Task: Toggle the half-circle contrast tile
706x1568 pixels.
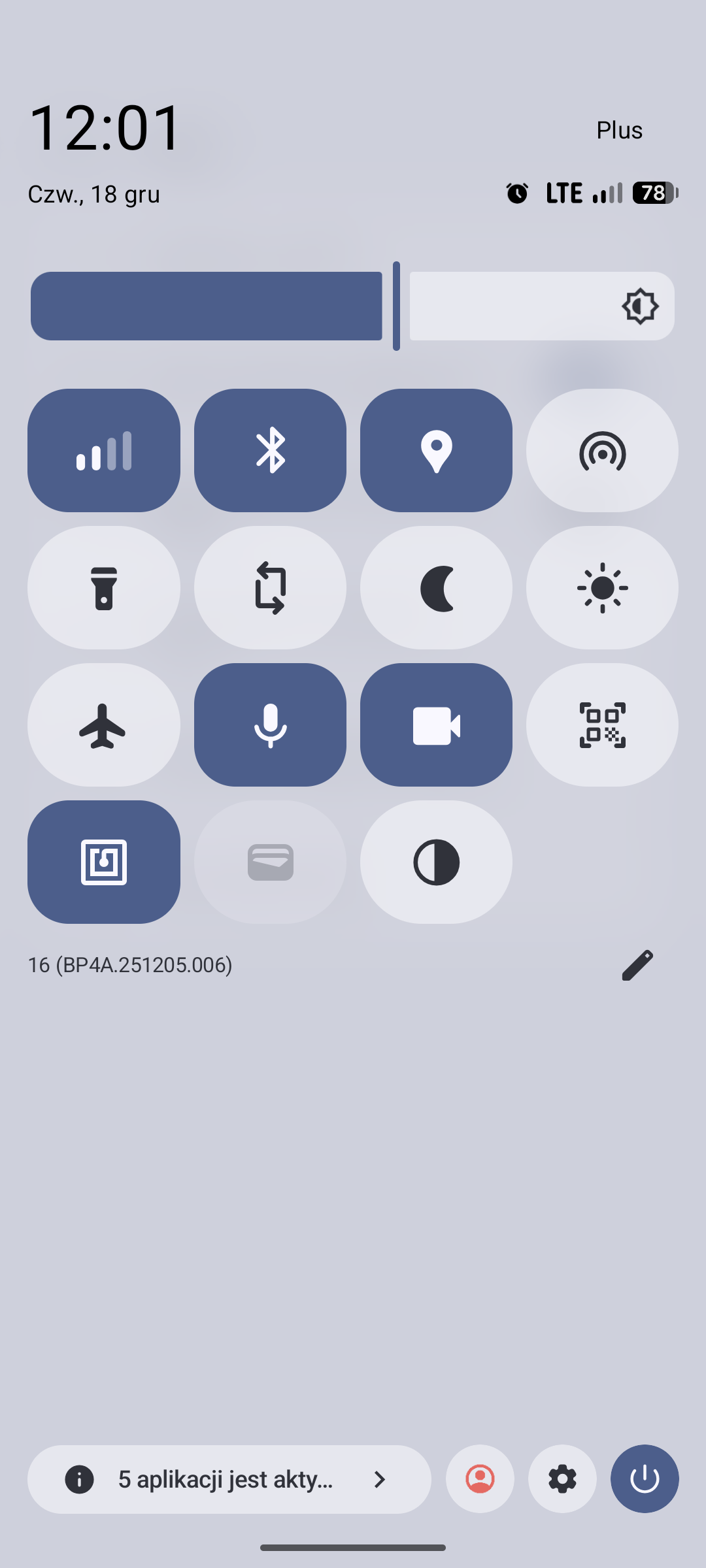Action: [x=436, y=862]
